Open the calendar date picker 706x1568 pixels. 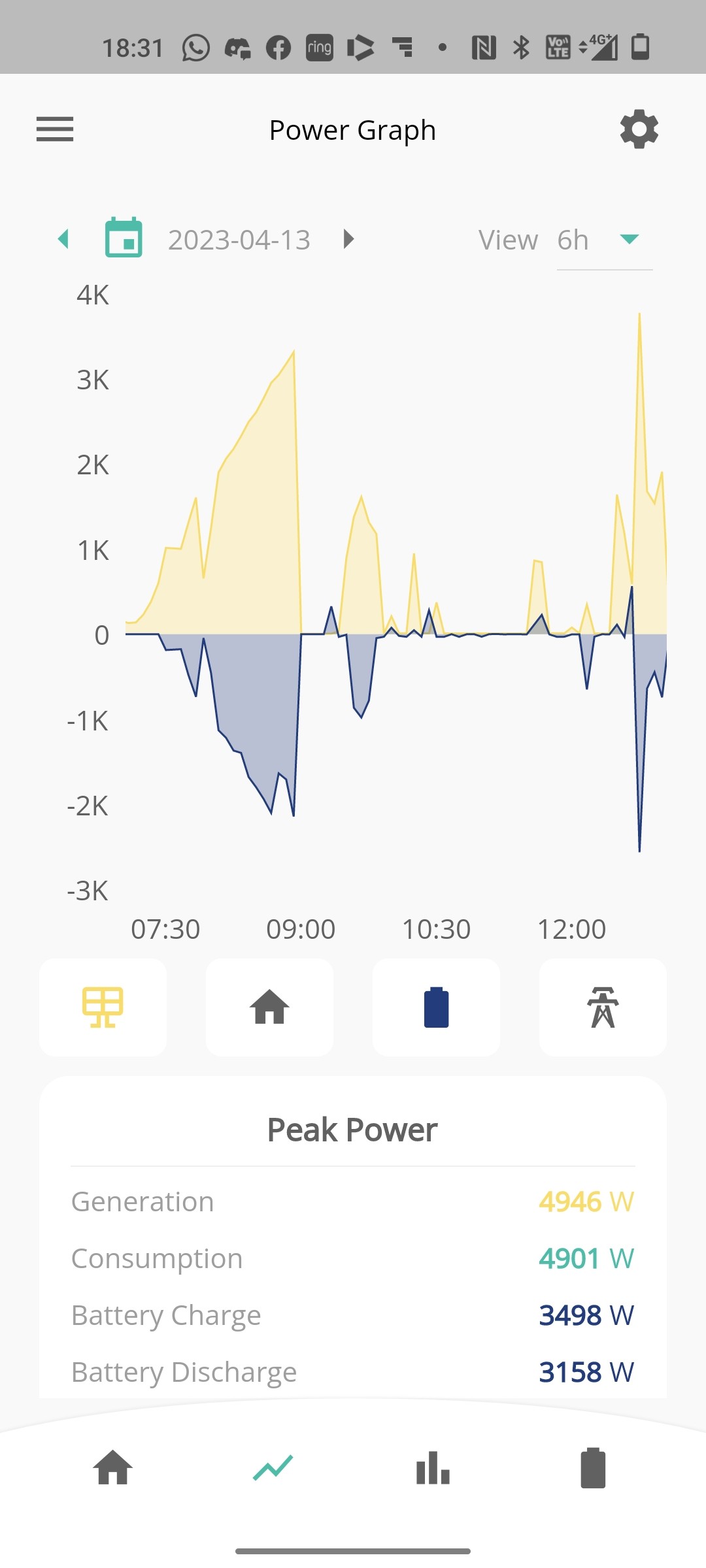pos(124,237)
